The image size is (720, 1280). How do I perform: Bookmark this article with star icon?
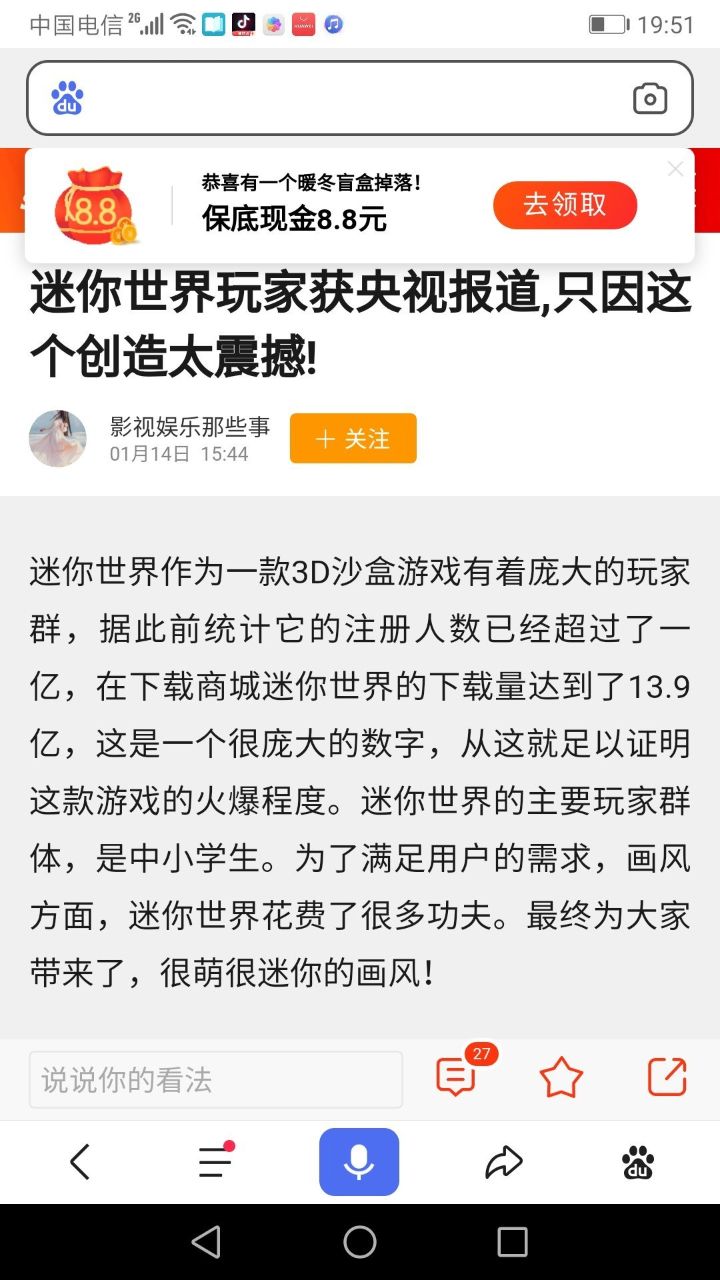(x=561, y=1077)
